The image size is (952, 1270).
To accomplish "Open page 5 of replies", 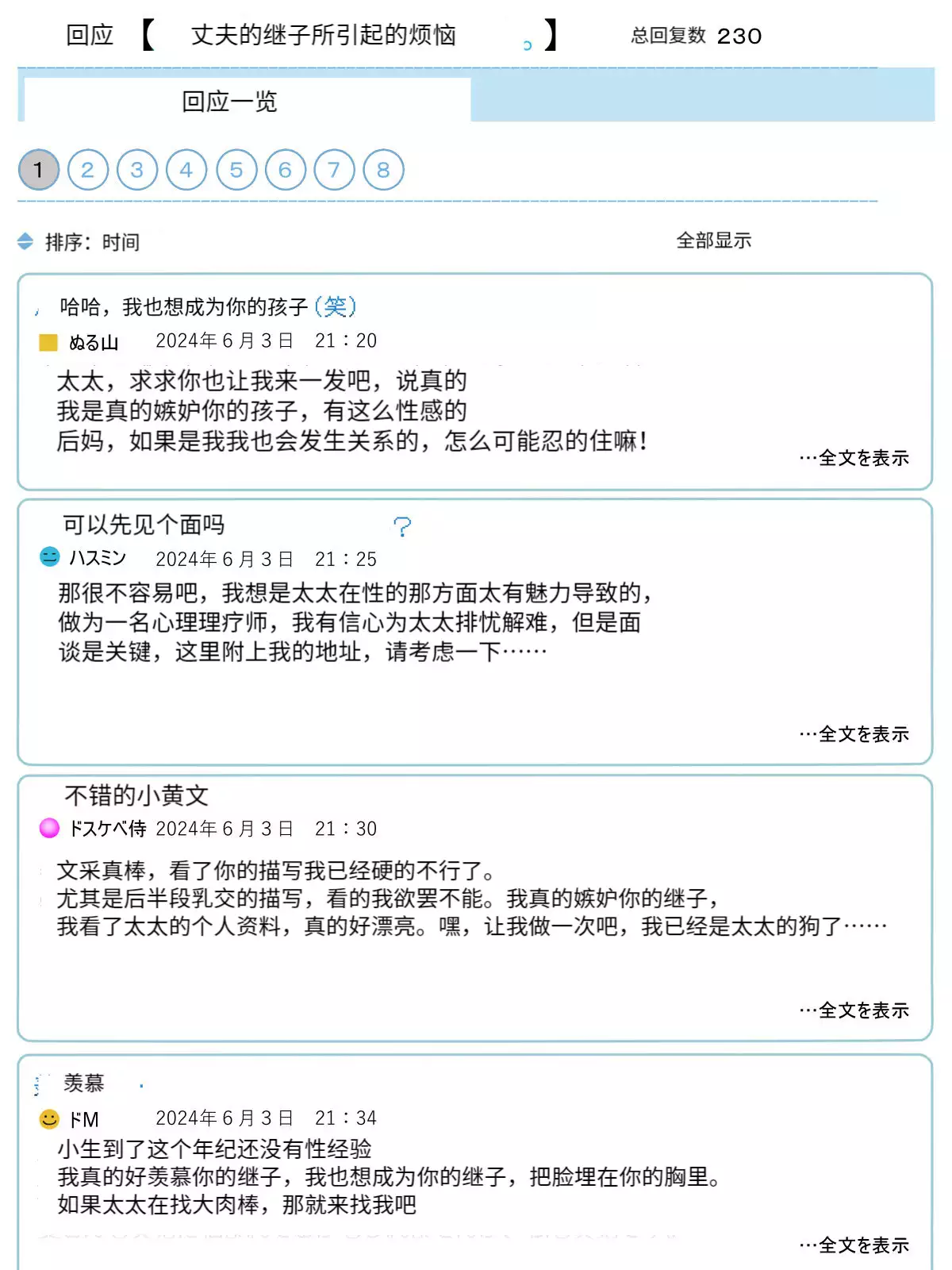I will [x=236, y=170].
